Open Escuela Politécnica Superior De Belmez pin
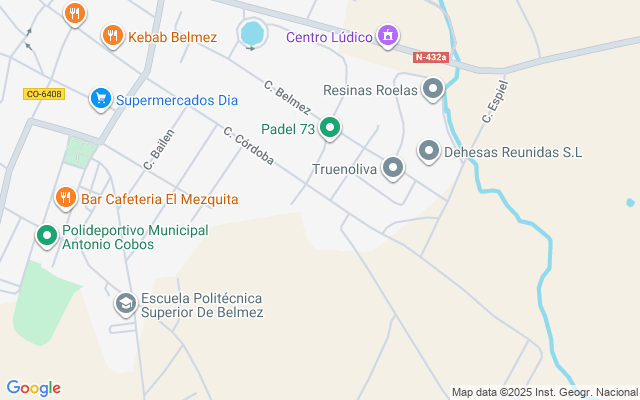This screenshot has width=640, height=400. [x=126, y=304]
